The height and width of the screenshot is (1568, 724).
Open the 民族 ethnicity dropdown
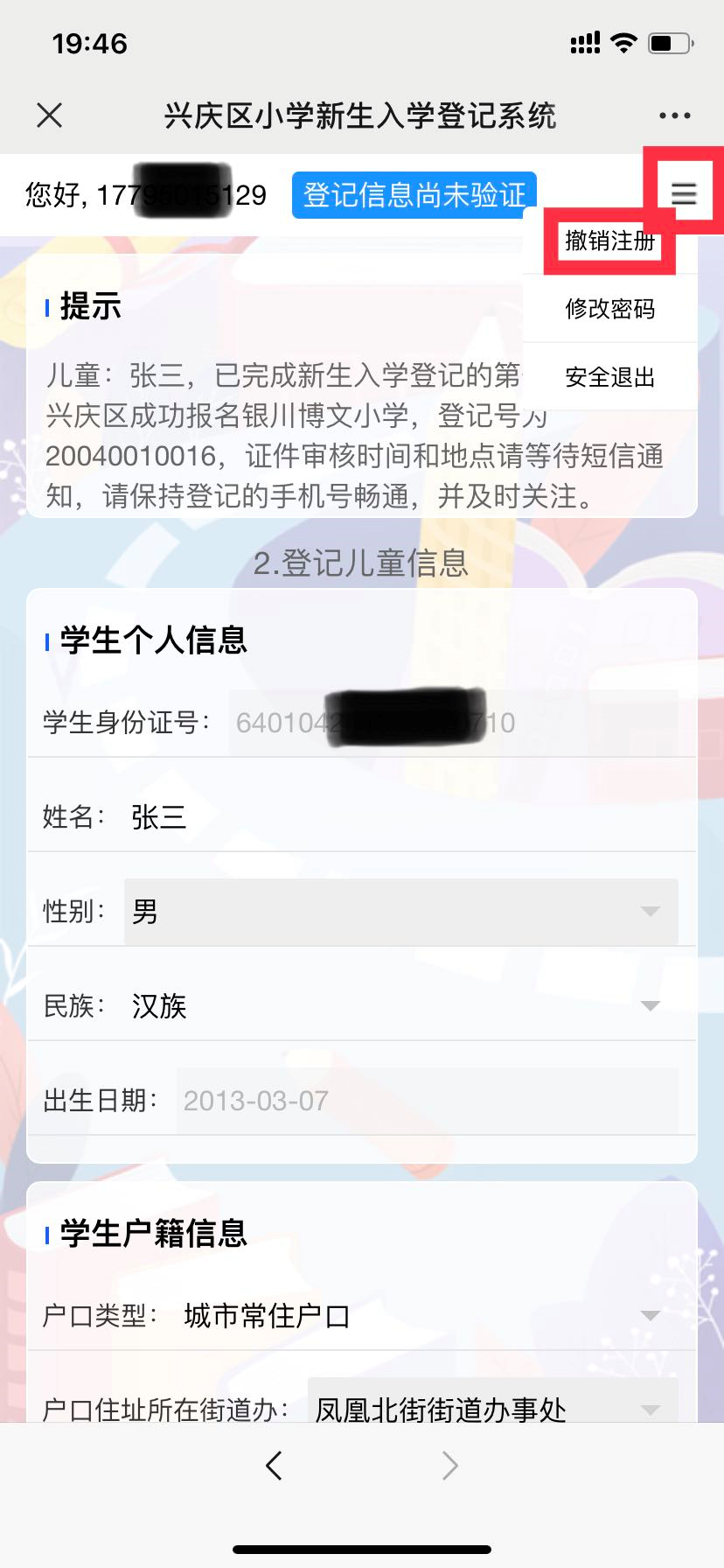pyautogui.click(x=400, y=1006)
